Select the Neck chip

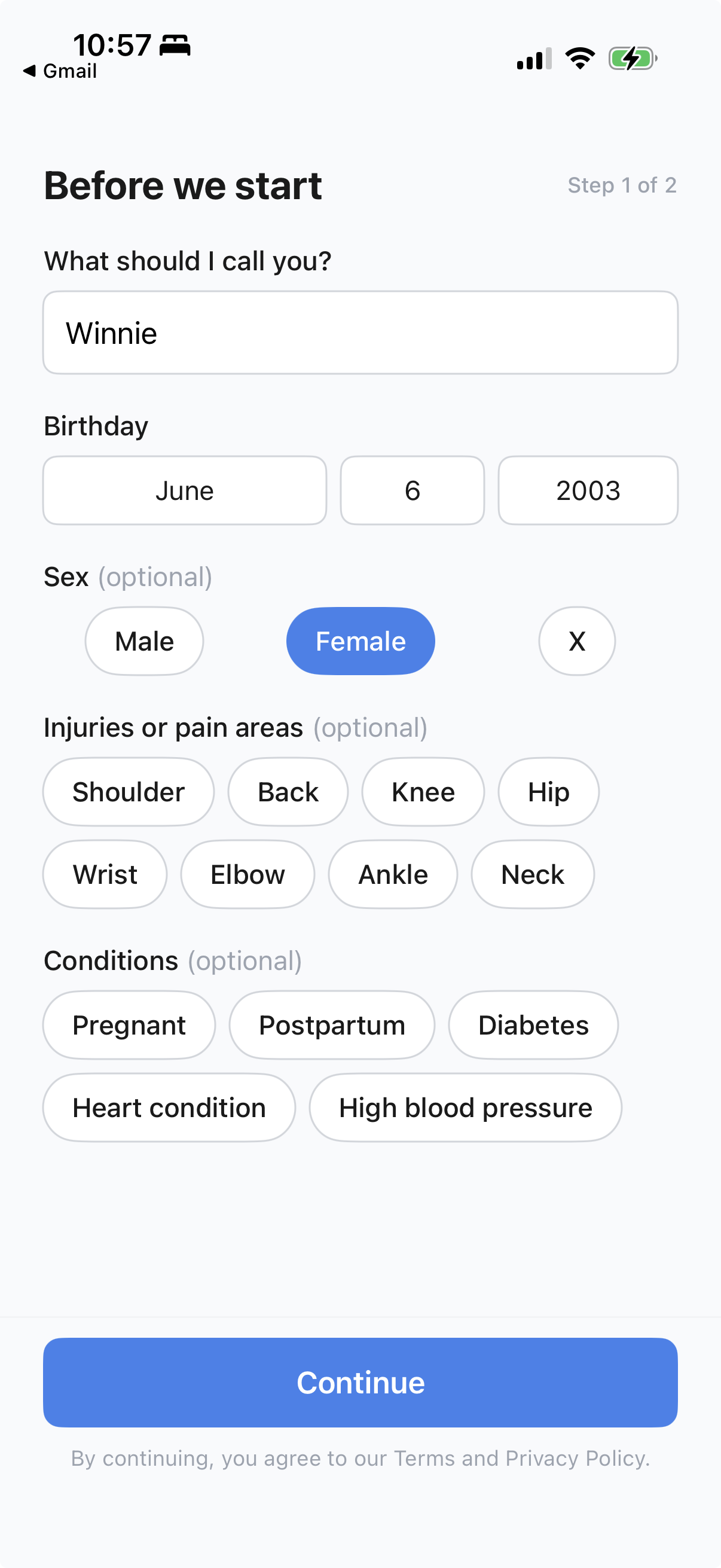(x=533, y=874)
